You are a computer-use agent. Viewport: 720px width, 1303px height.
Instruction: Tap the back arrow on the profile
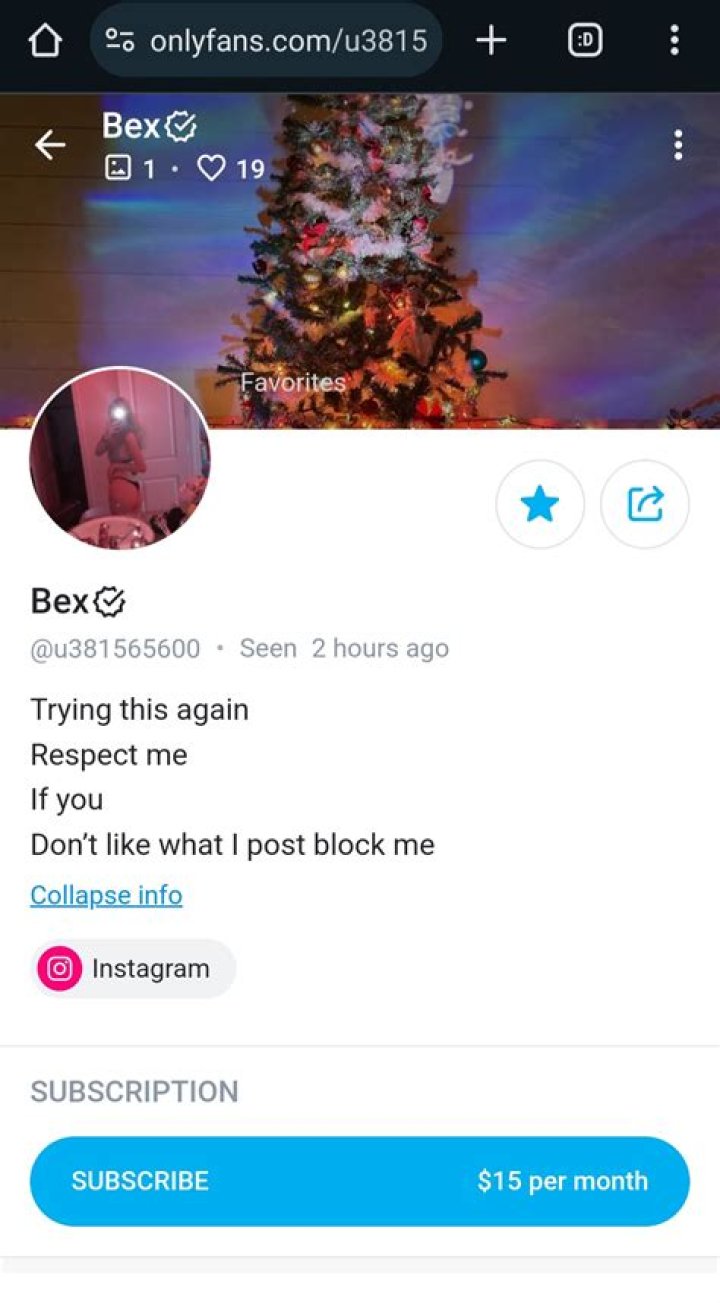click(x=50, y=145)
